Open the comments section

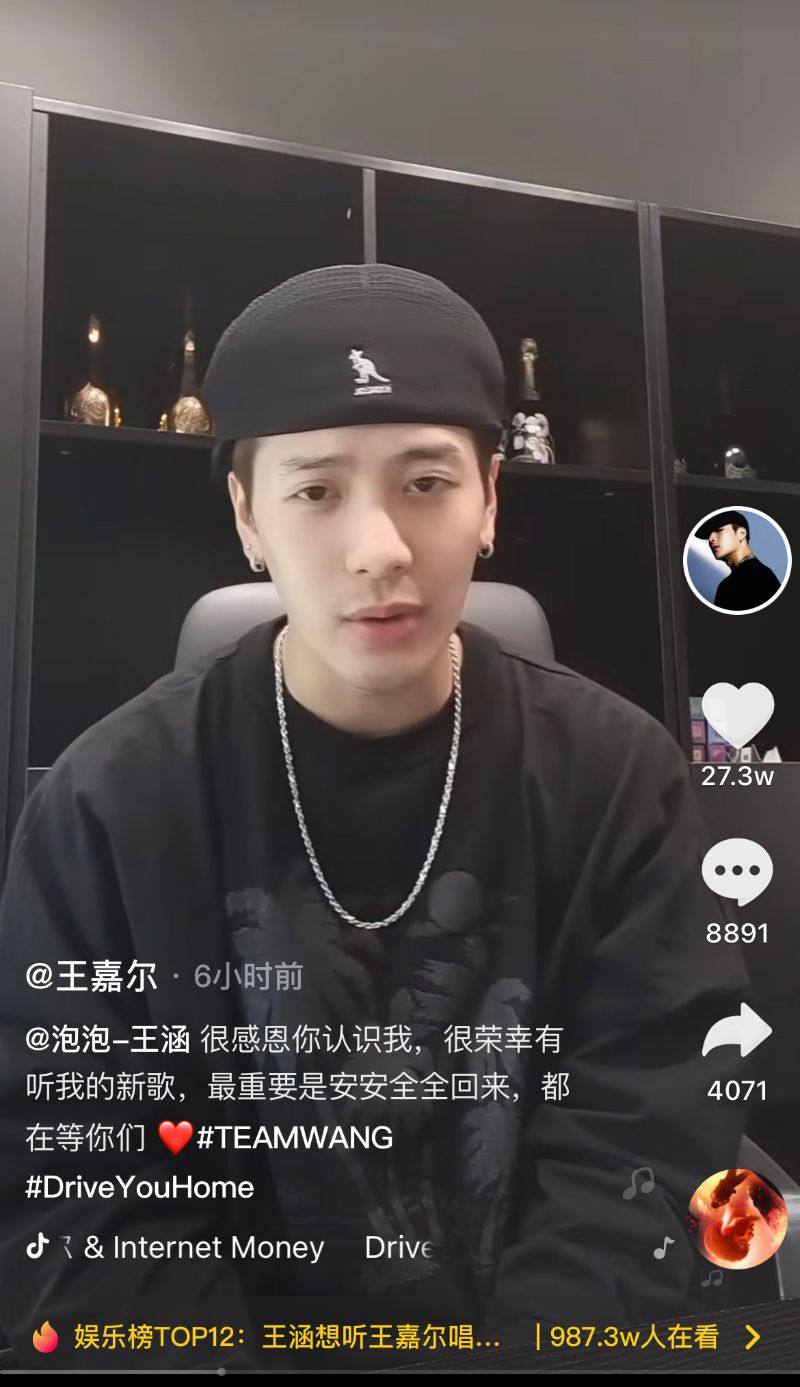click(737, 873)
